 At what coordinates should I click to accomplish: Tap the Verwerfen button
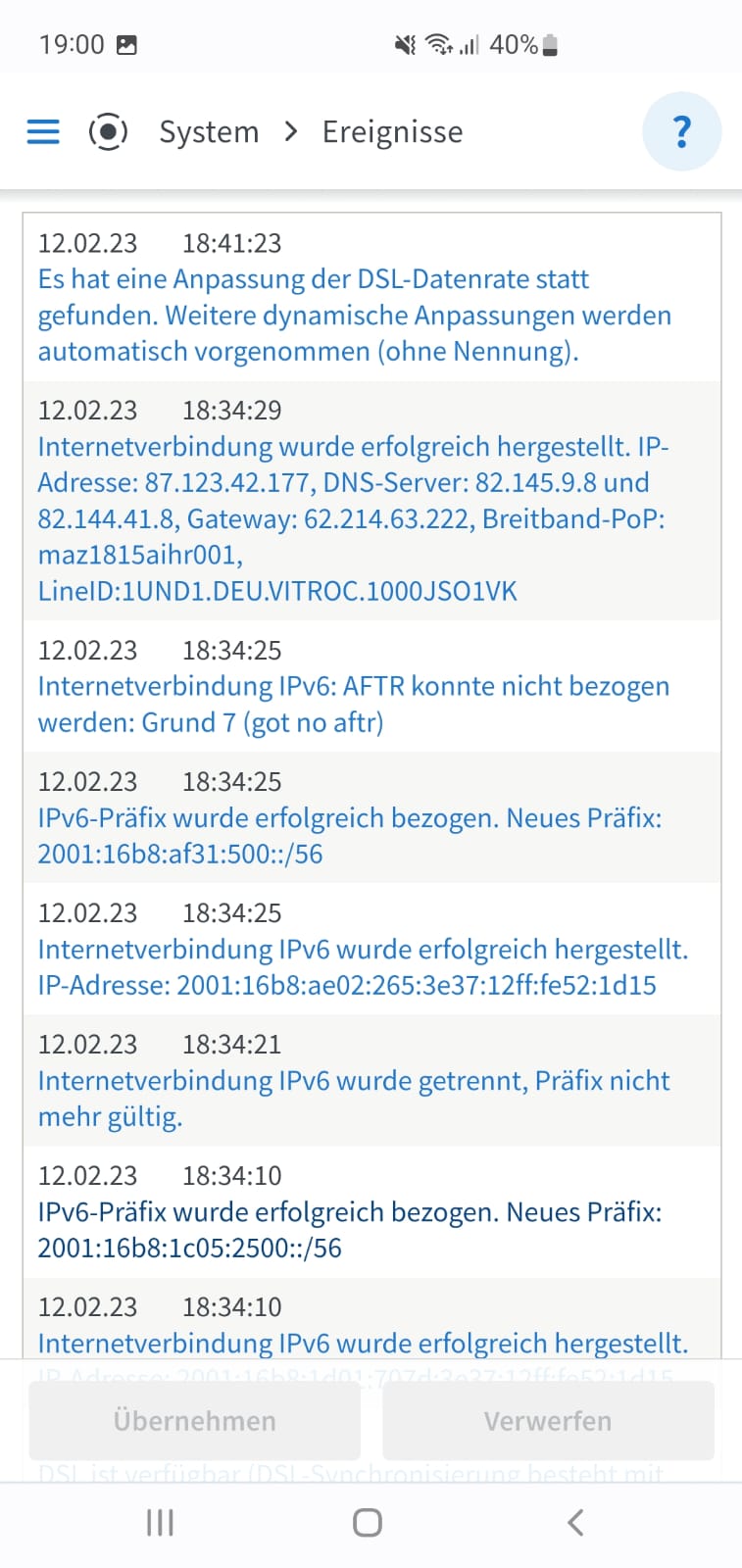[x=548, y=1421]
